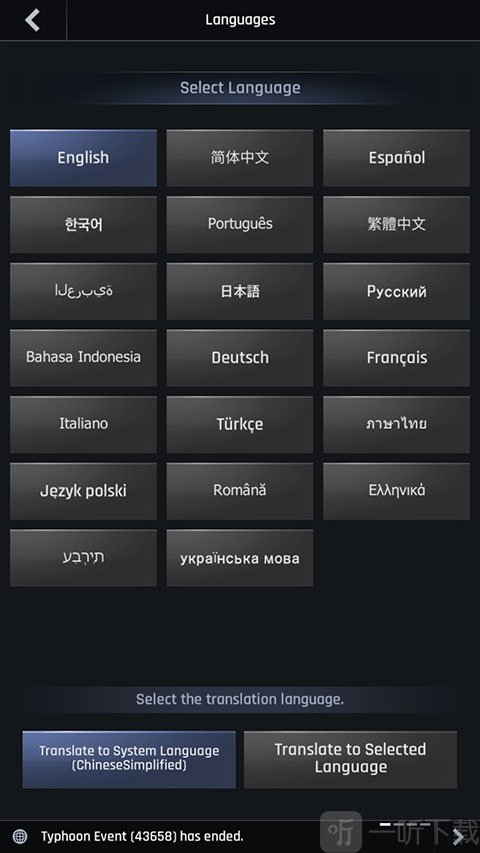
Task: Switch language to Русский
Action: pyautogui.click(x=396, y=291)
